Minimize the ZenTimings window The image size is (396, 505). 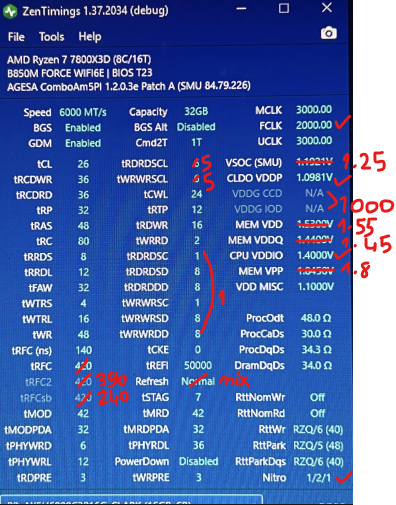(241, 8)
